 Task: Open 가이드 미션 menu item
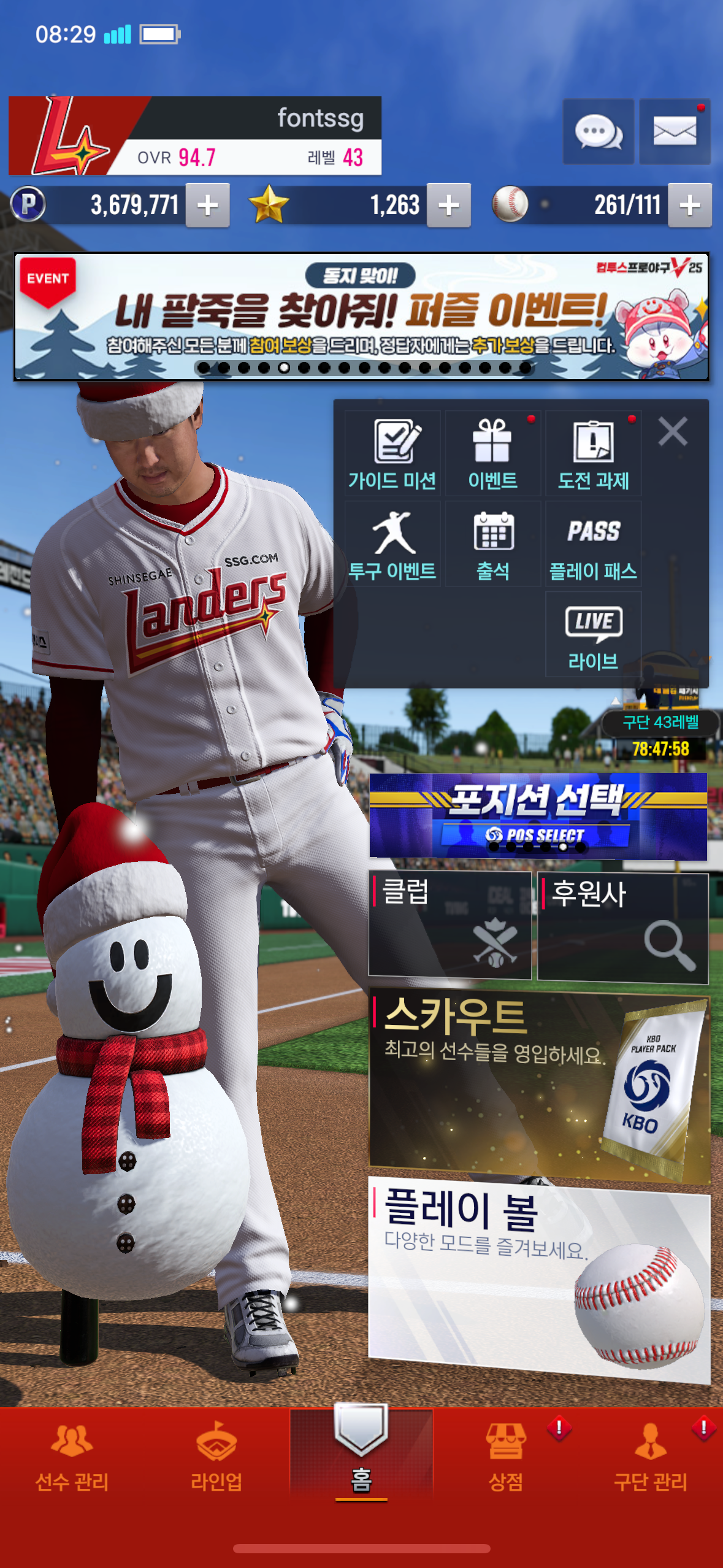coord(392,454)
